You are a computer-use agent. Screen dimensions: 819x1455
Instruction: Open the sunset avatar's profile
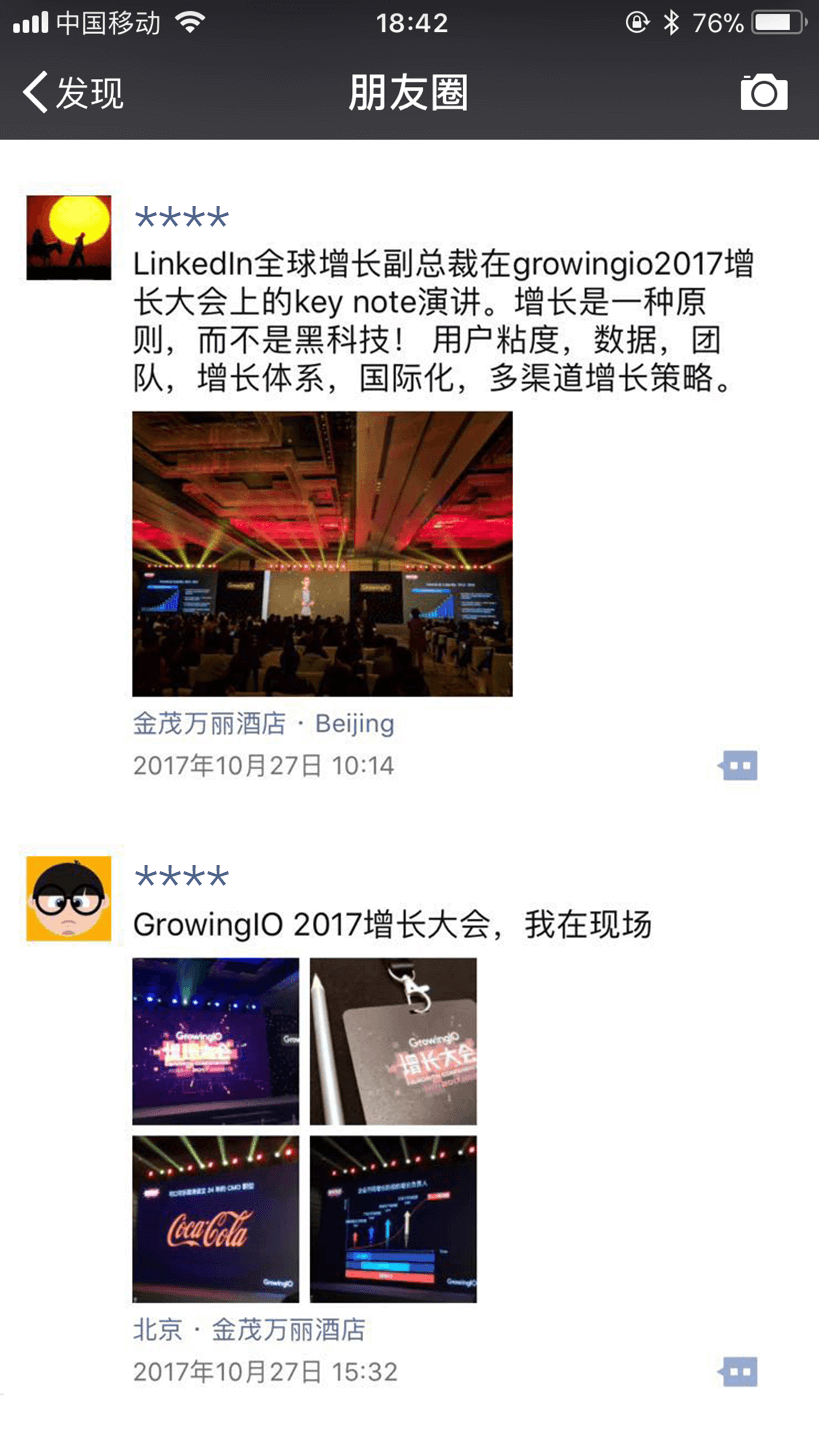[68, 237]
